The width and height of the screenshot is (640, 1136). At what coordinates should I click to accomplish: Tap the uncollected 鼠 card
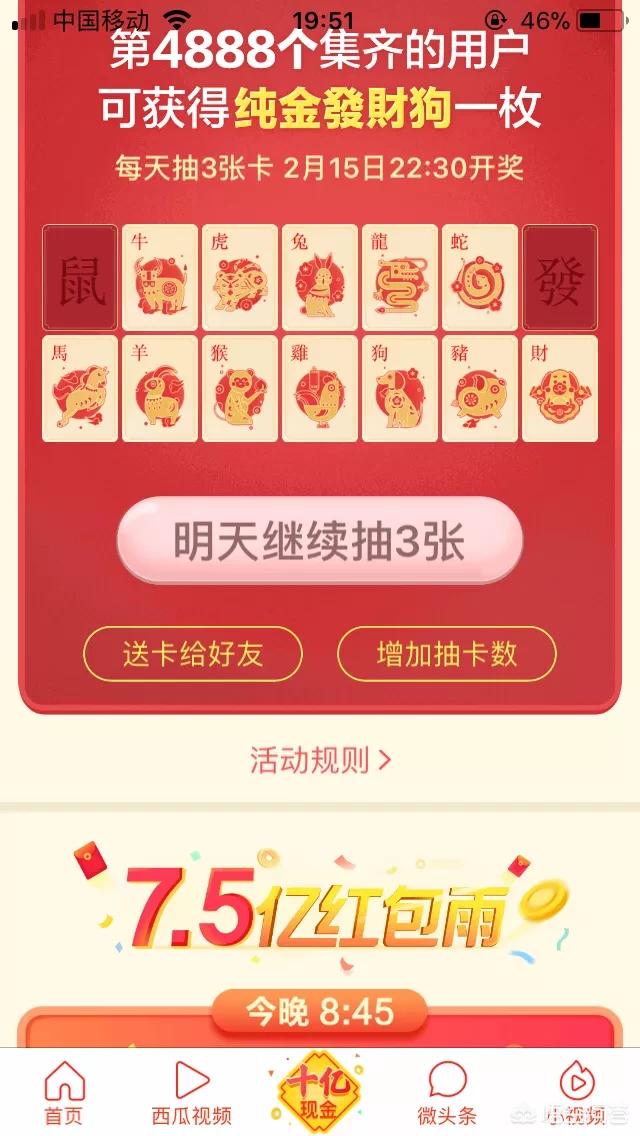pyautogui.click(x=80, y=277)
